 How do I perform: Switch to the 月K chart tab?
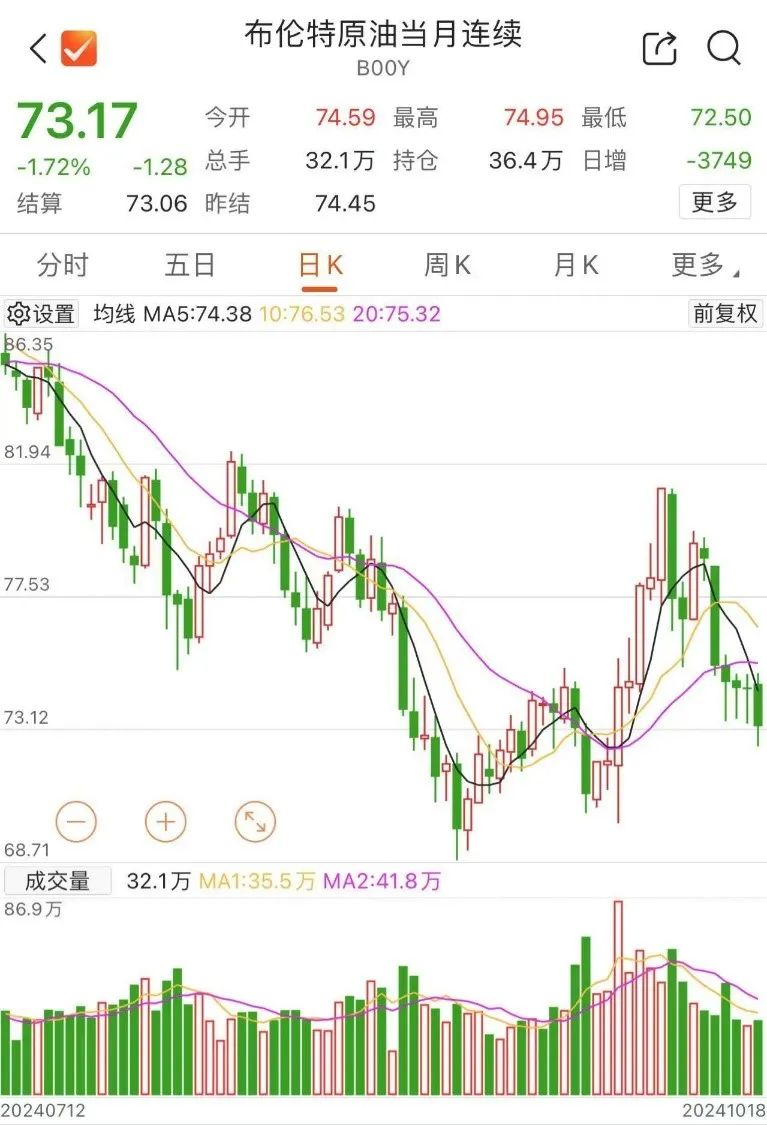point(575,265)
